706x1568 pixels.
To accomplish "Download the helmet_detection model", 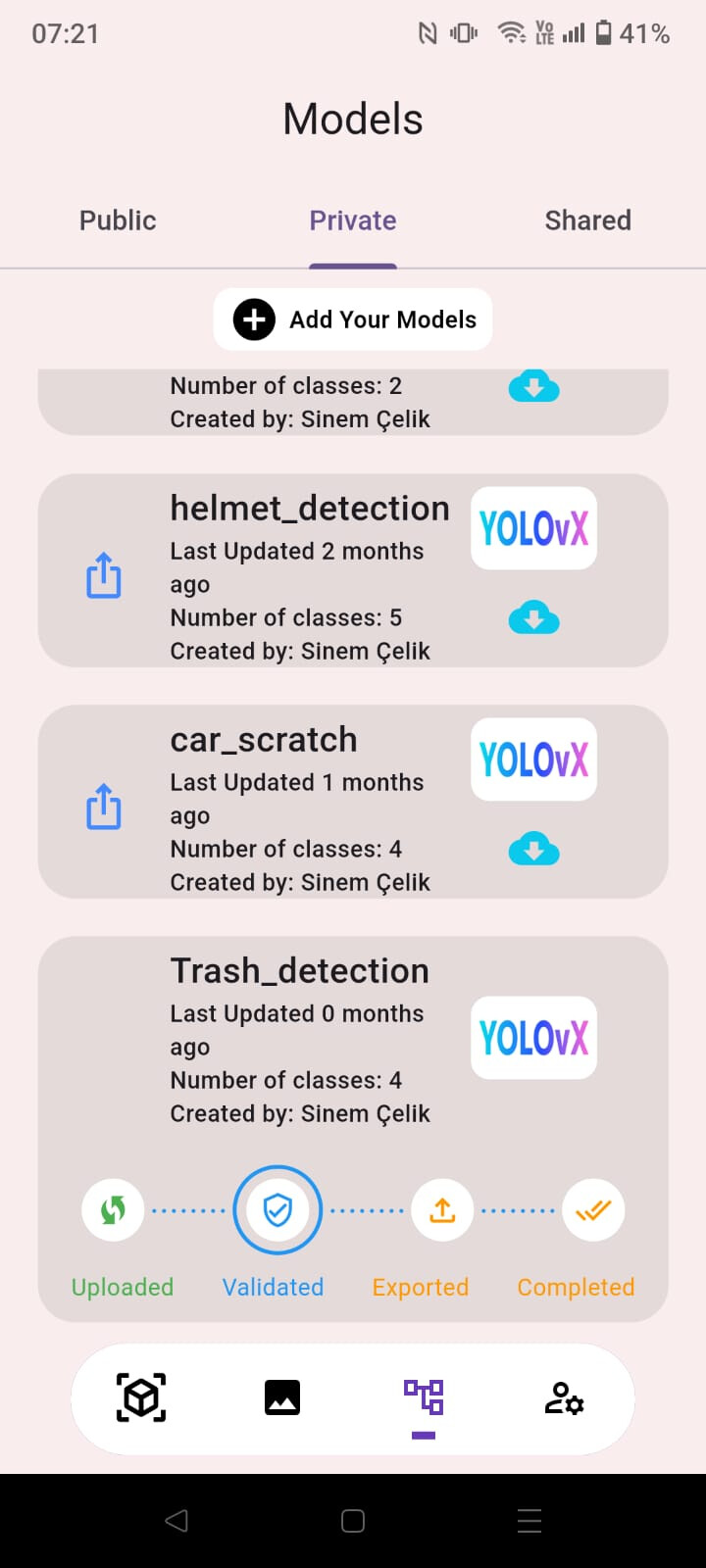I will [533, 619].
